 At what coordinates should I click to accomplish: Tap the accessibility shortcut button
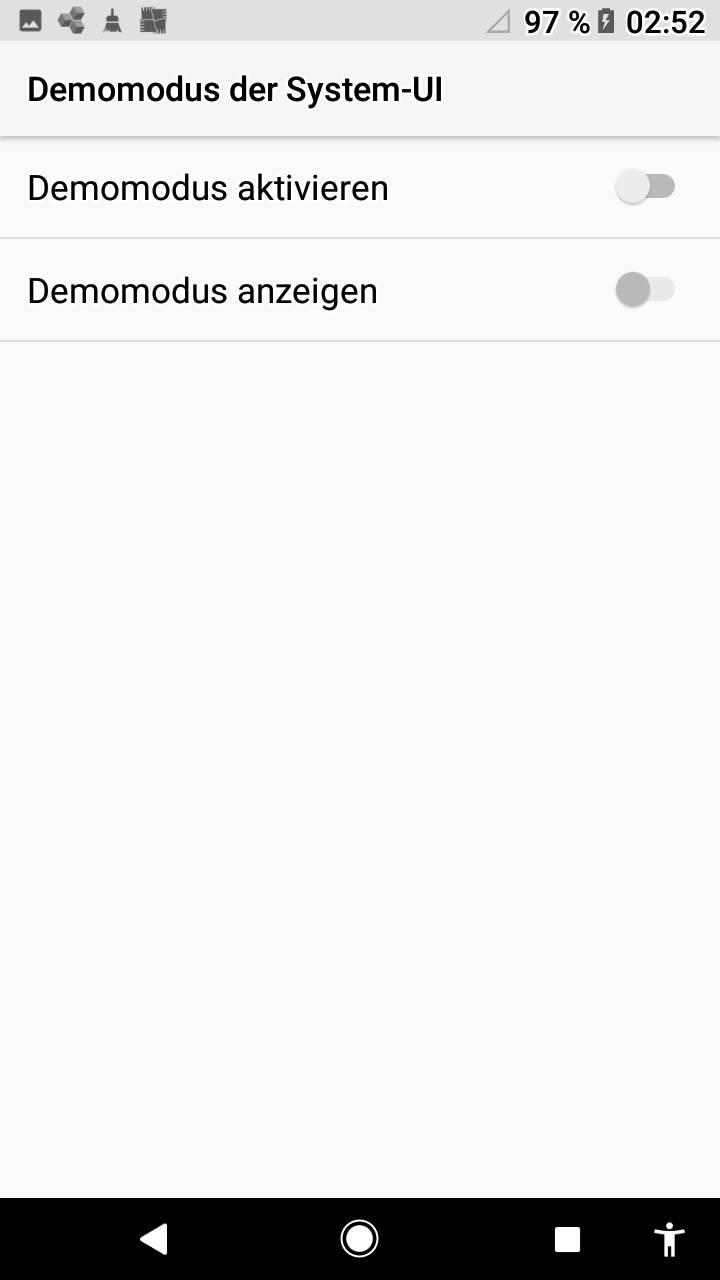pos(669,1239)
